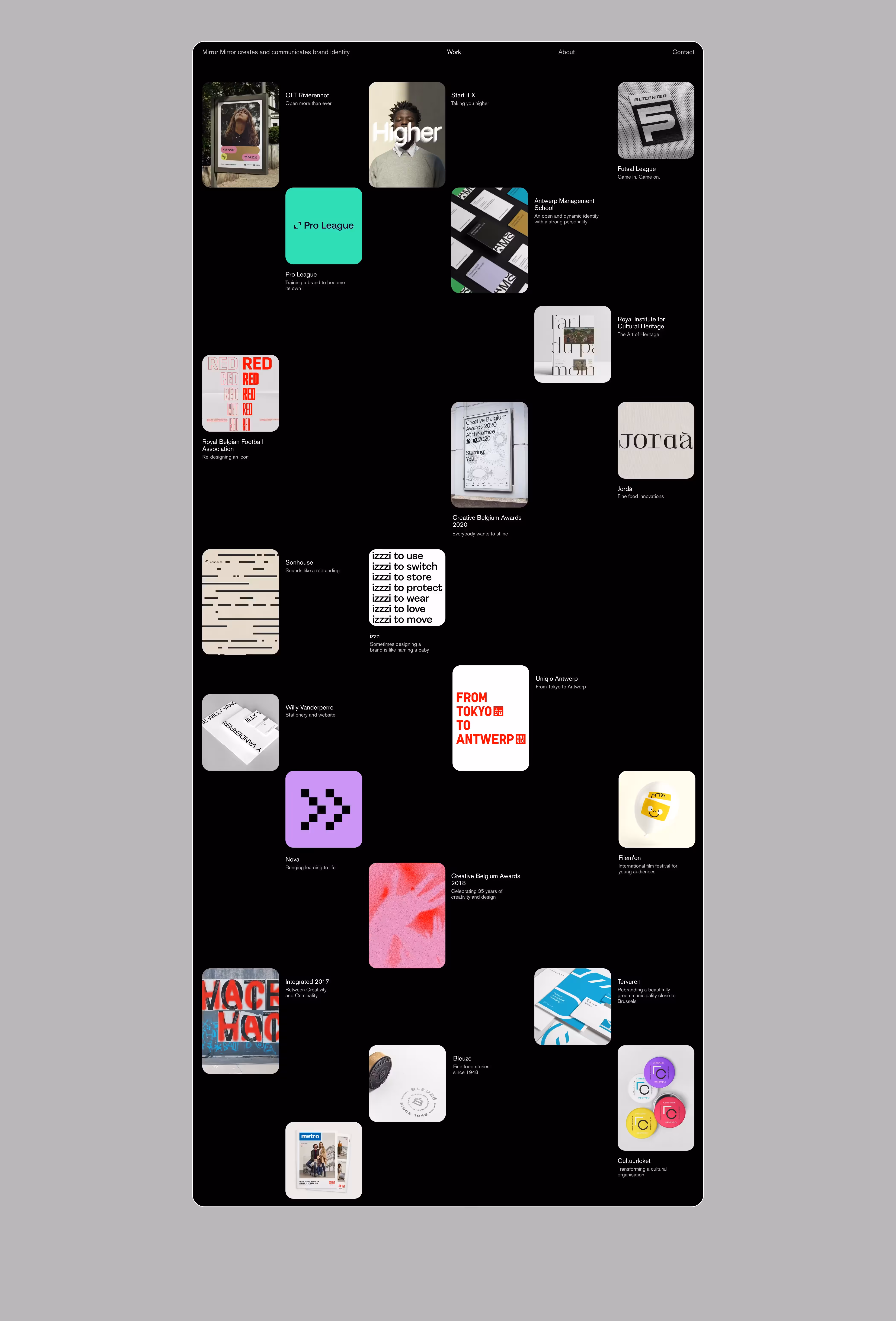The height and width of the screenshot is (1321, 896).
Task: Open the Cultuurloket project
Action: [656, 1098]
